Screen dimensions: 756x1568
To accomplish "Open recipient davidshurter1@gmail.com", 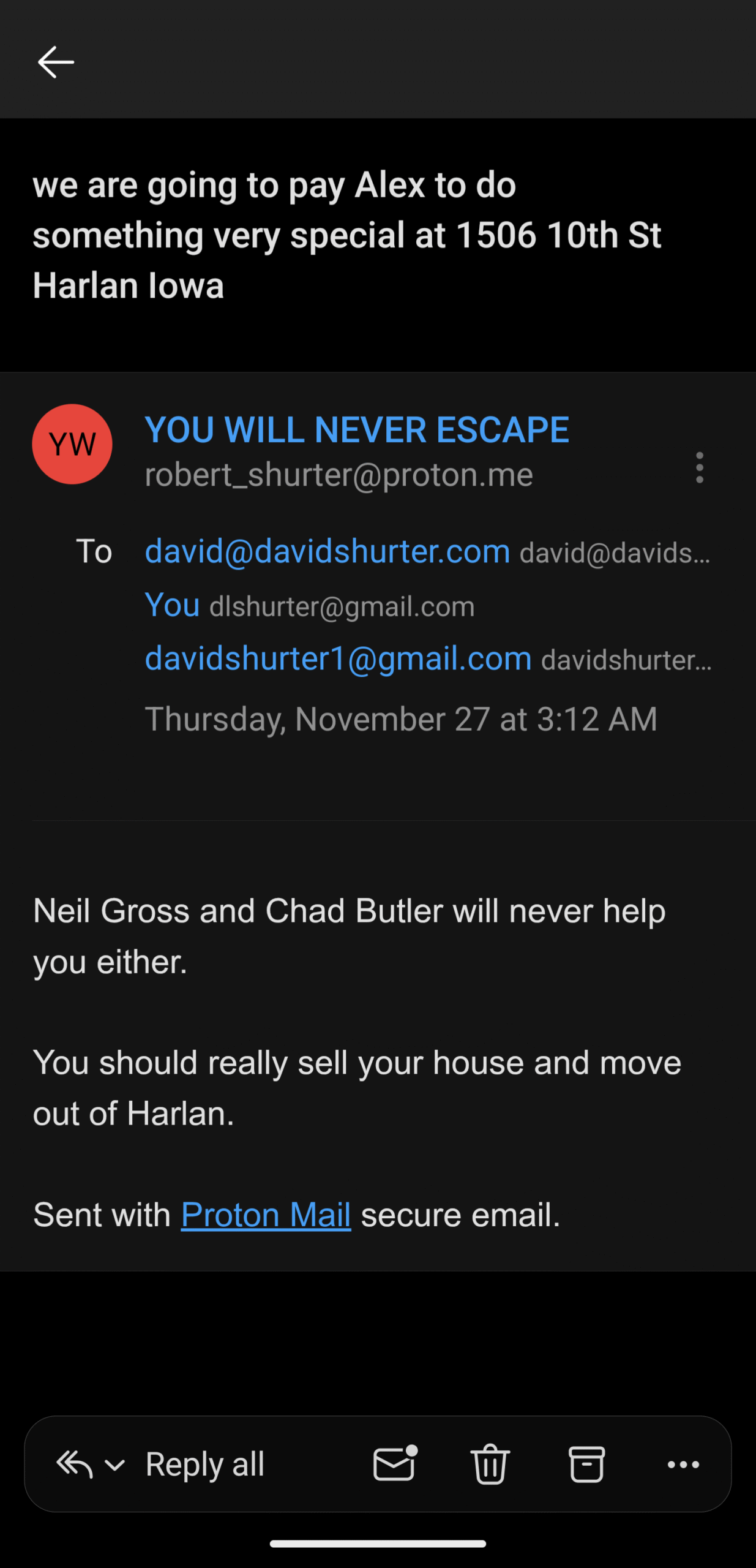I will click(338, 658).
